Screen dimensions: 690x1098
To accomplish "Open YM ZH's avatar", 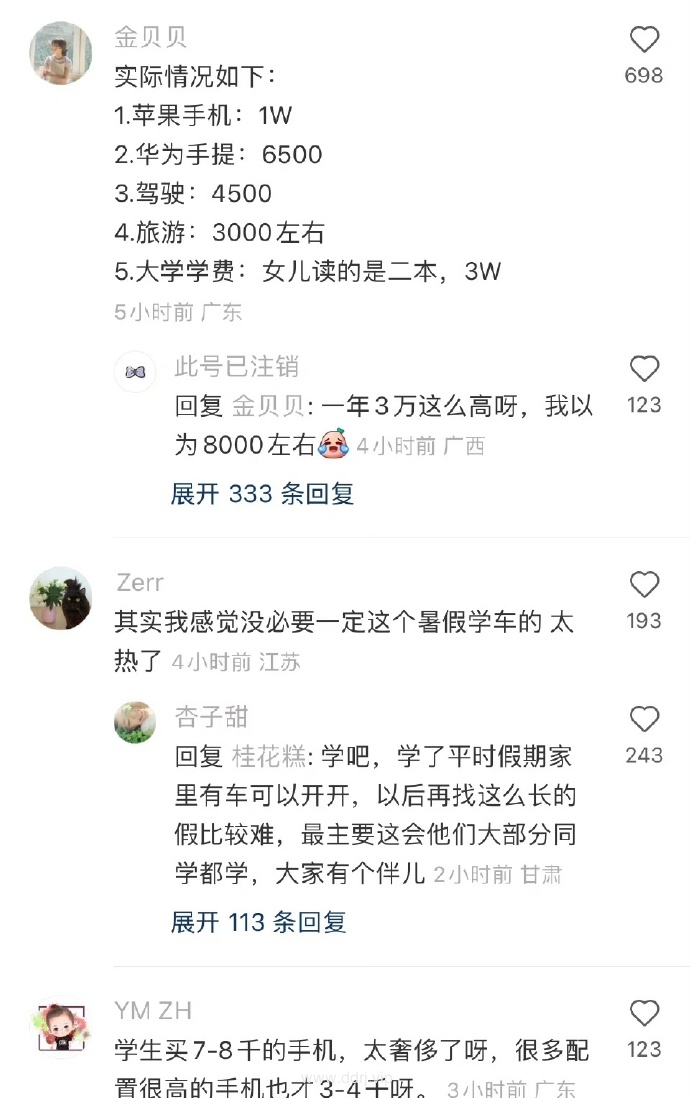I will click(61, 1027).
